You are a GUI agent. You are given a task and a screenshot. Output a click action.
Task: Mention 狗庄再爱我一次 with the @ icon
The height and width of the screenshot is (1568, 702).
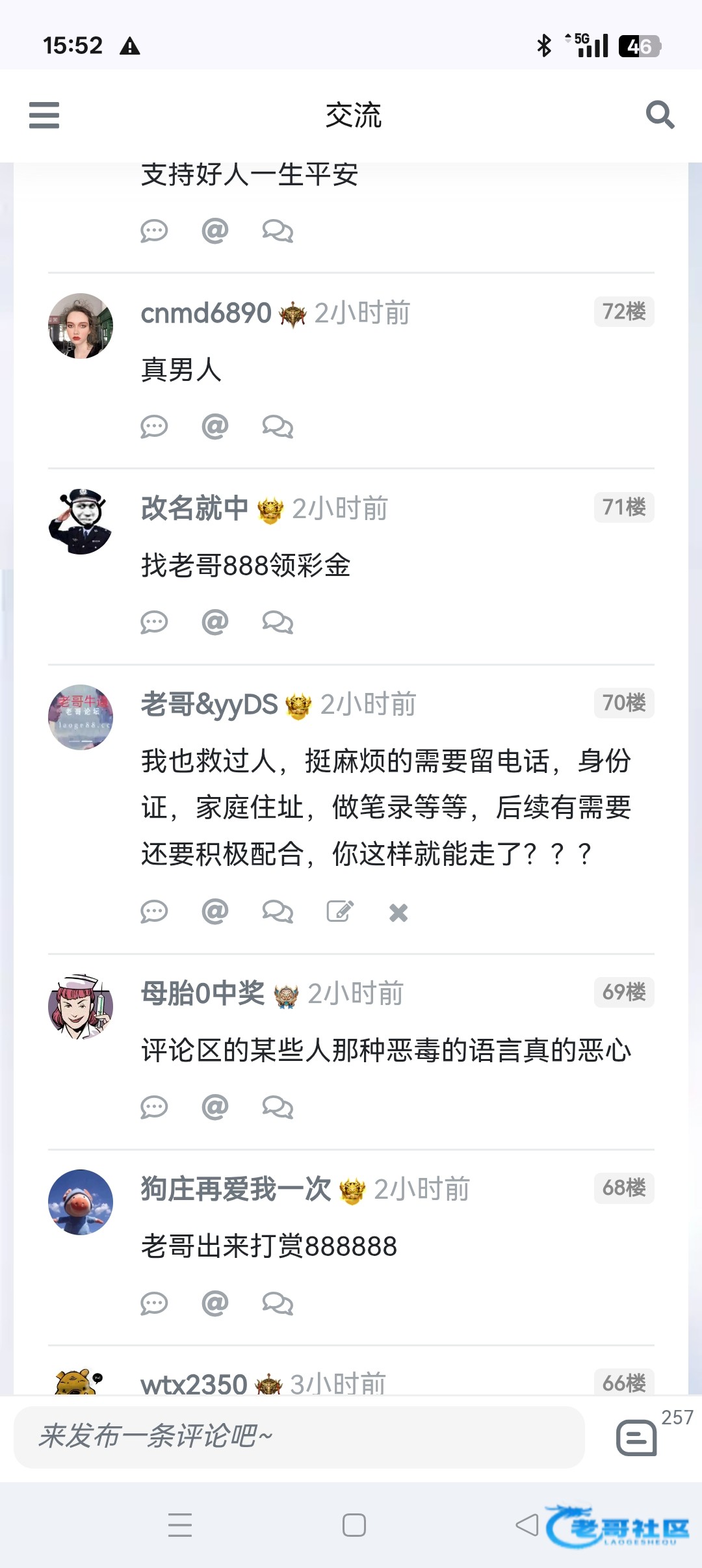[x=215, y=1303]
